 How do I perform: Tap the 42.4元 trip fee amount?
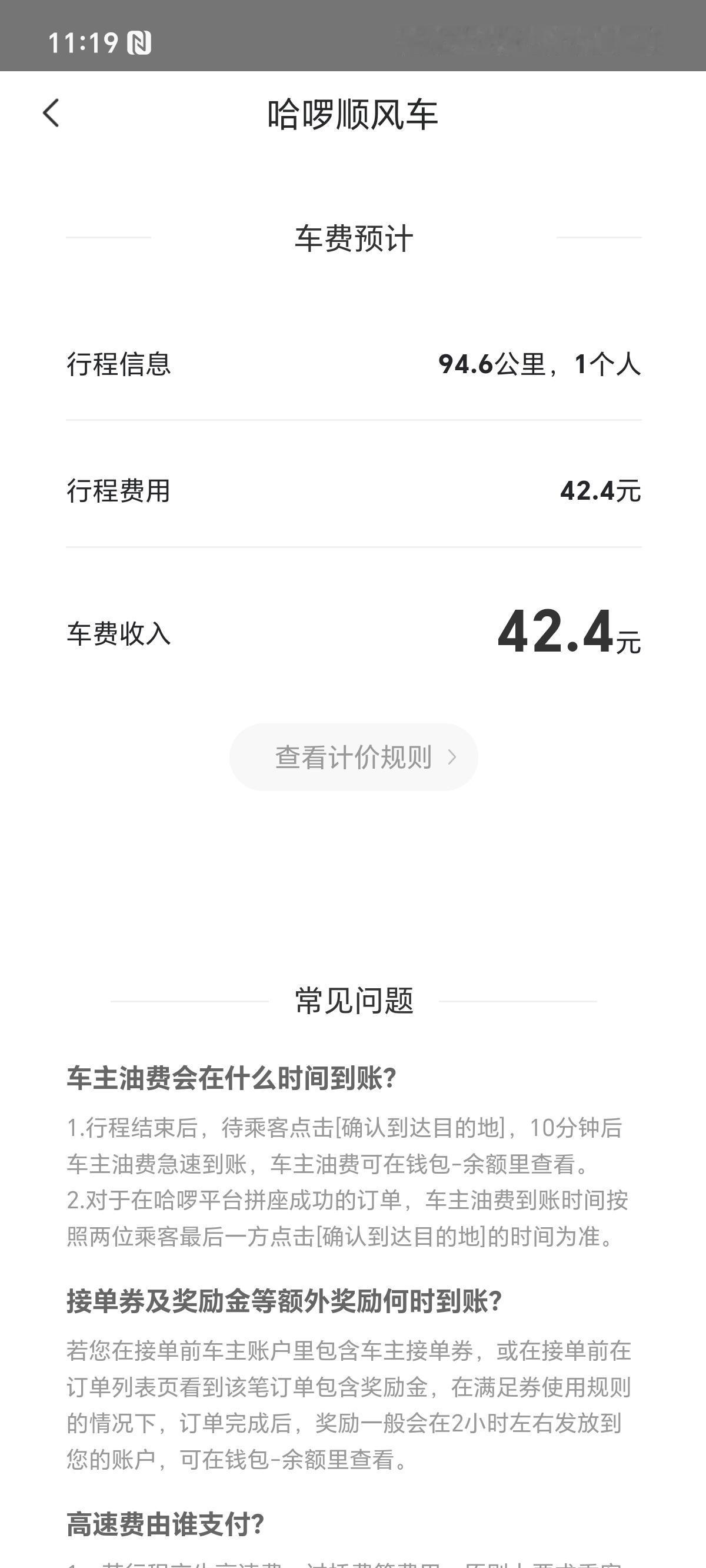point(601,493)
